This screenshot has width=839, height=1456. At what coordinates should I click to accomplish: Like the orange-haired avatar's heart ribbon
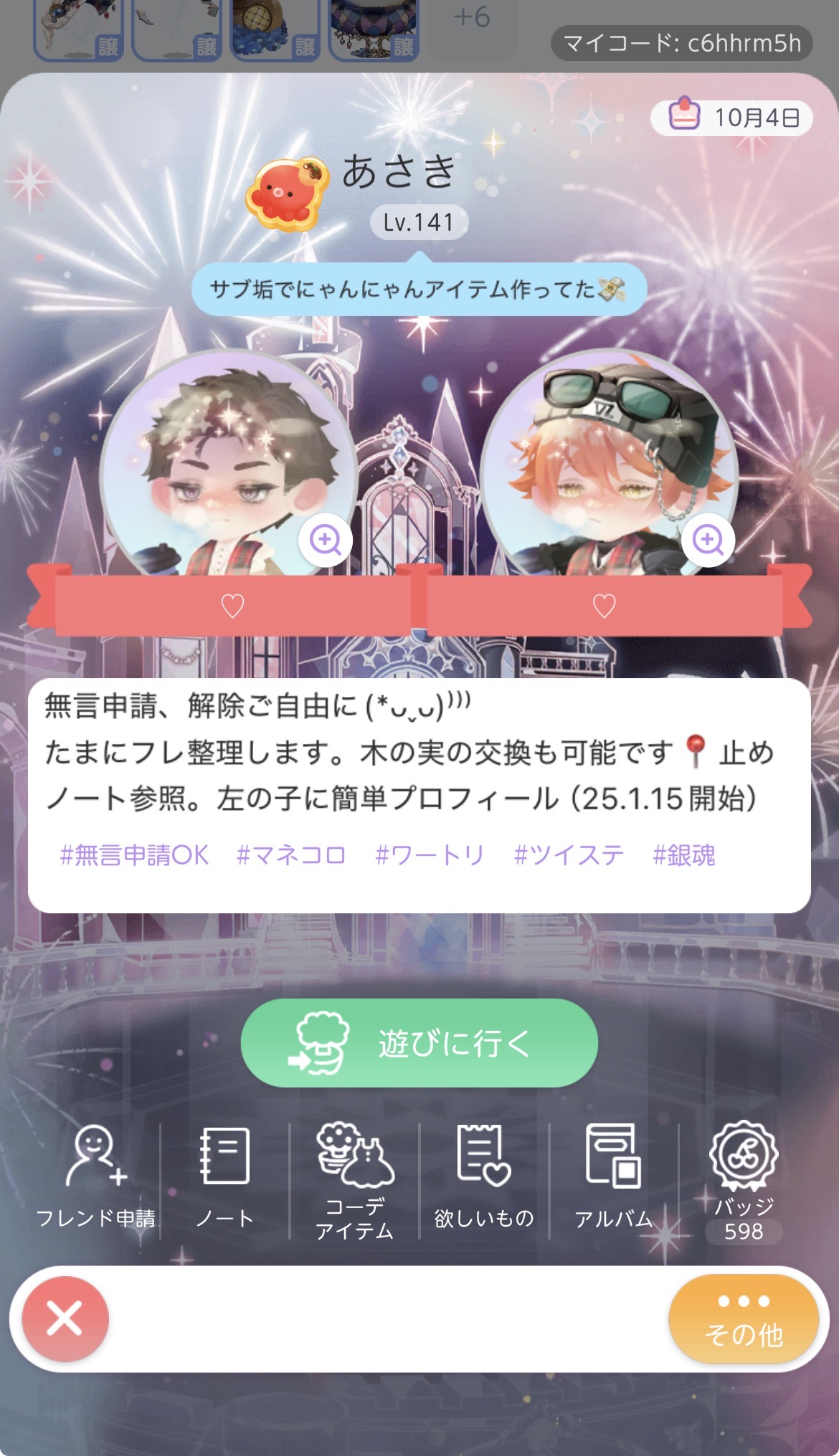[604, 606]
